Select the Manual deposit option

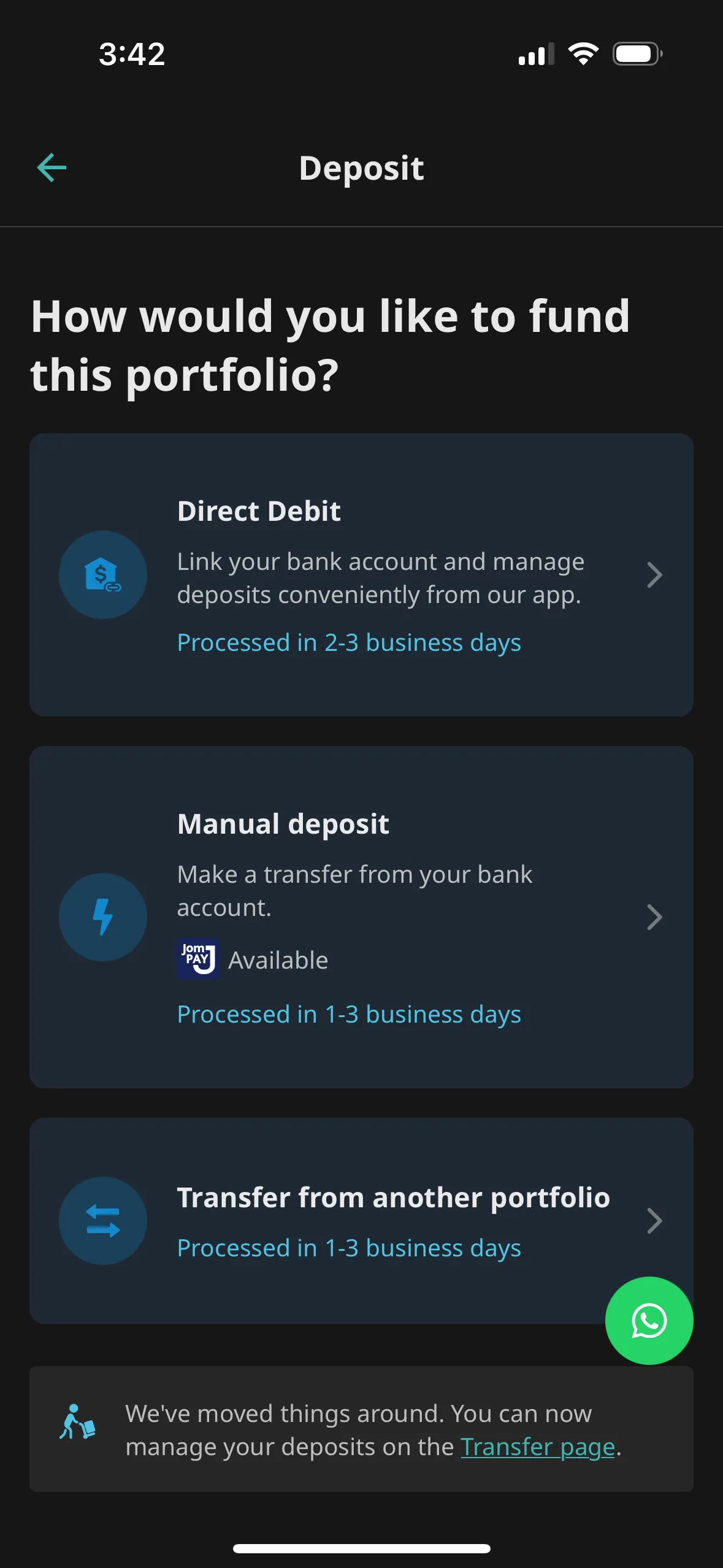tap(361, 917)
